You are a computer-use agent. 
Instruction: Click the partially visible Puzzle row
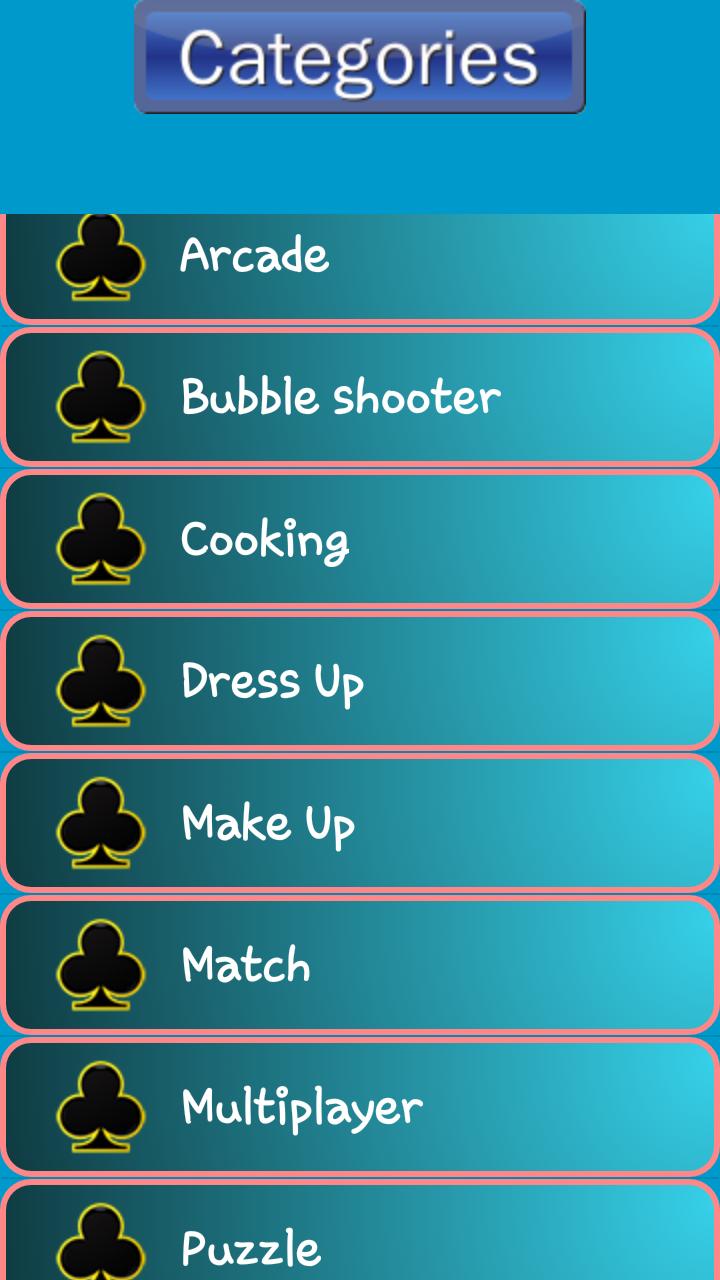pyautogui.click(x=360, y=1245)
